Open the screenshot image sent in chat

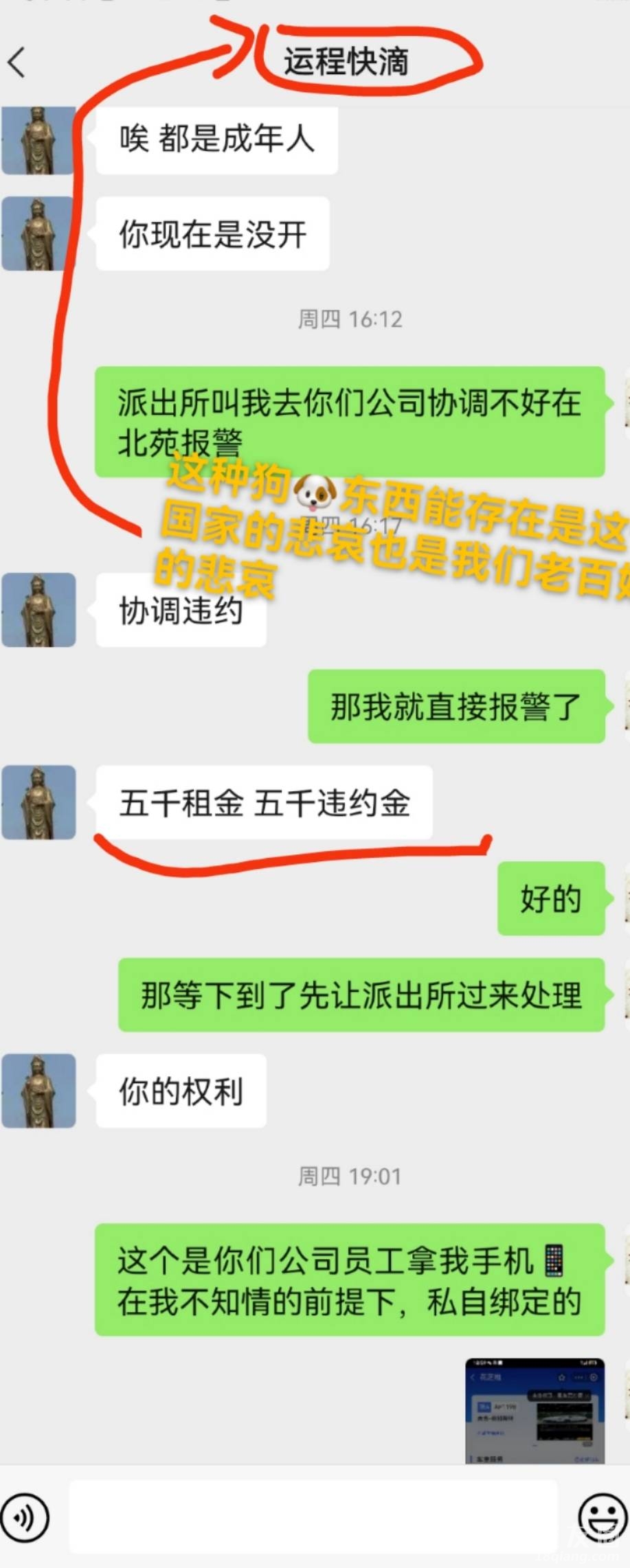pos(535,1410)
